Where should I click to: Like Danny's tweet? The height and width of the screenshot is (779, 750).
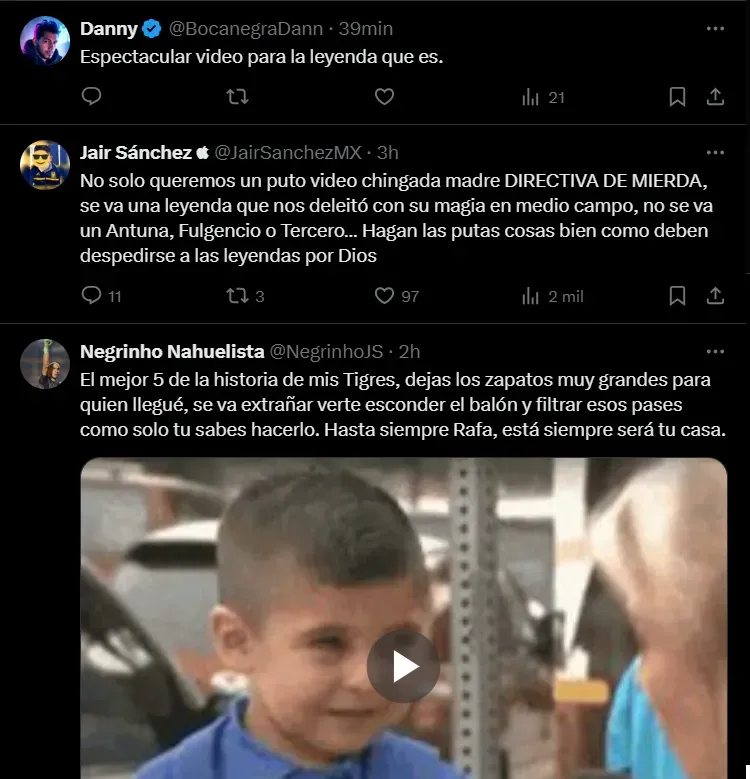click(384, 97)
